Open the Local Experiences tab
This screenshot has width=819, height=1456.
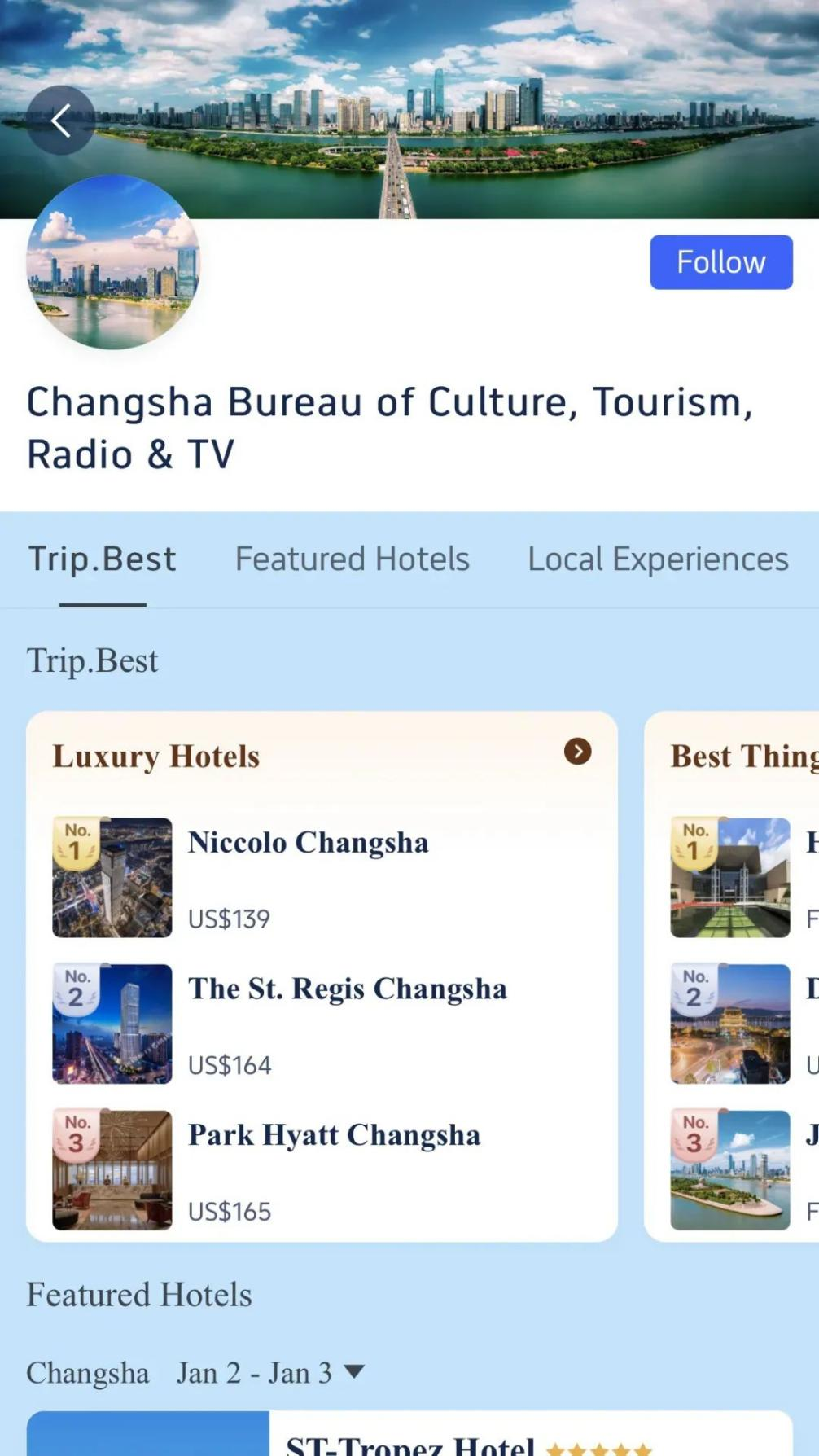[x=658, y=559]
